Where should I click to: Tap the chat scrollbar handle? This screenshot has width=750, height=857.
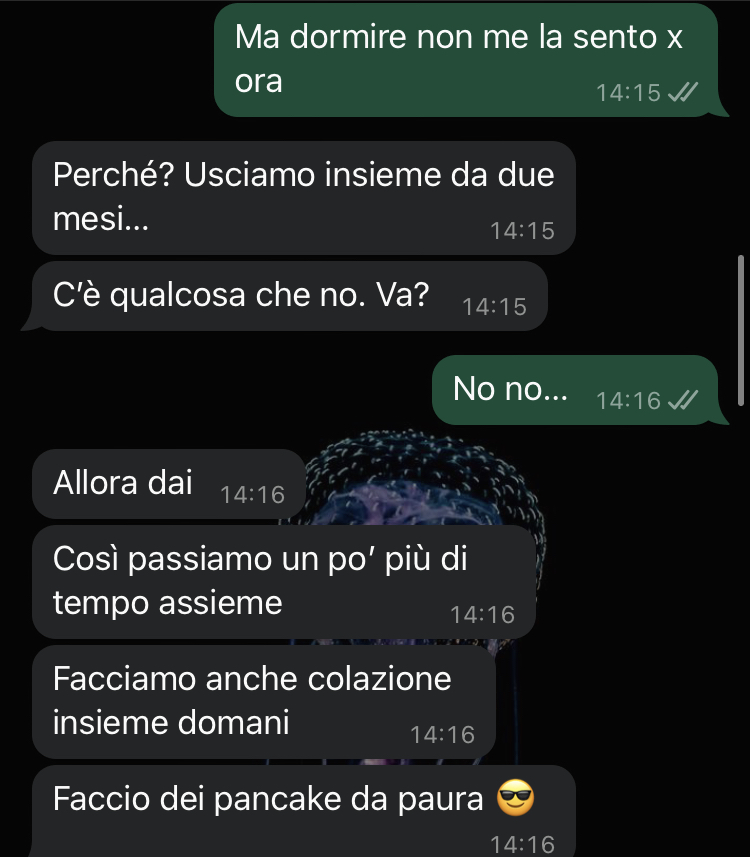(x=741, y=331)
